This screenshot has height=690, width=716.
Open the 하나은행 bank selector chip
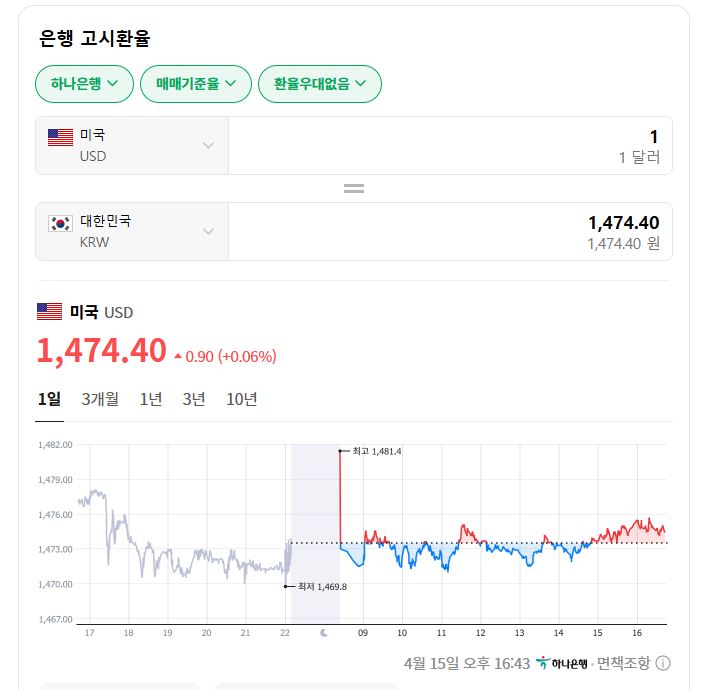click(84, 84)
